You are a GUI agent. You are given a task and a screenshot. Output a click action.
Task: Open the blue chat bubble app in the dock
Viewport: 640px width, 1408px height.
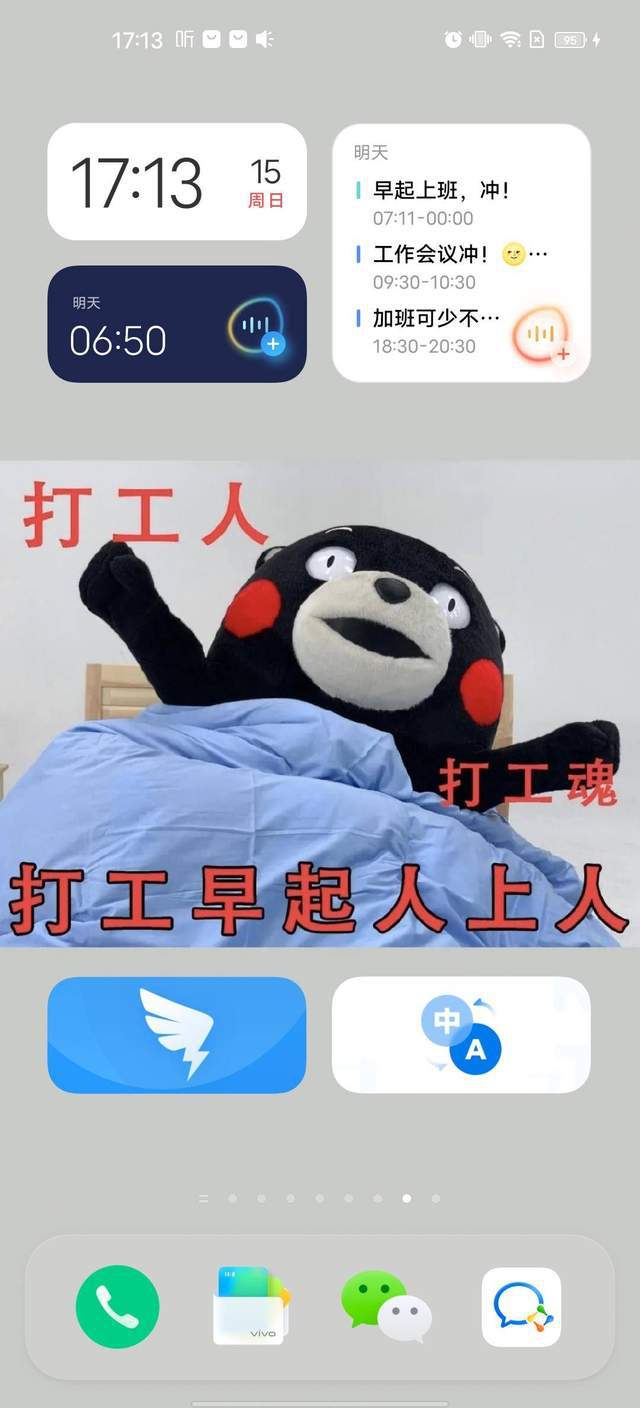(x=521, y=1307)
